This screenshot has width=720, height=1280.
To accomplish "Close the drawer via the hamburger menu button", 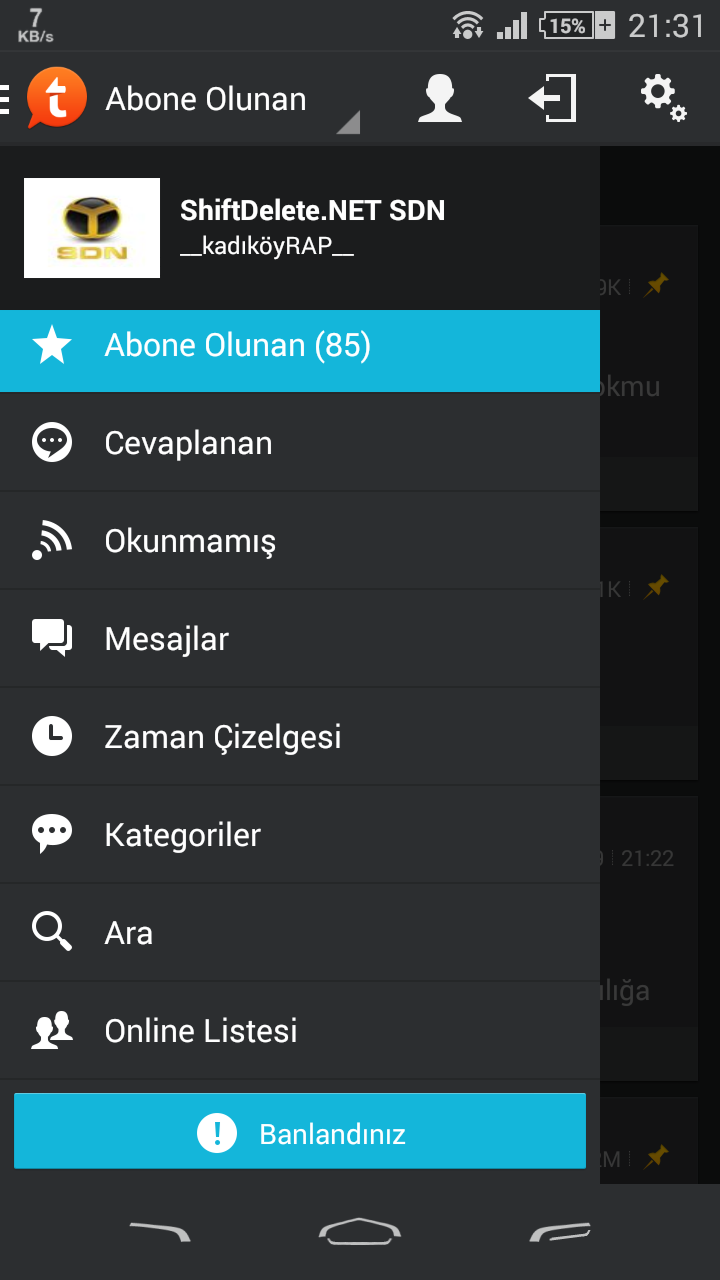I will pyautogui.click(x=8, y=99).
